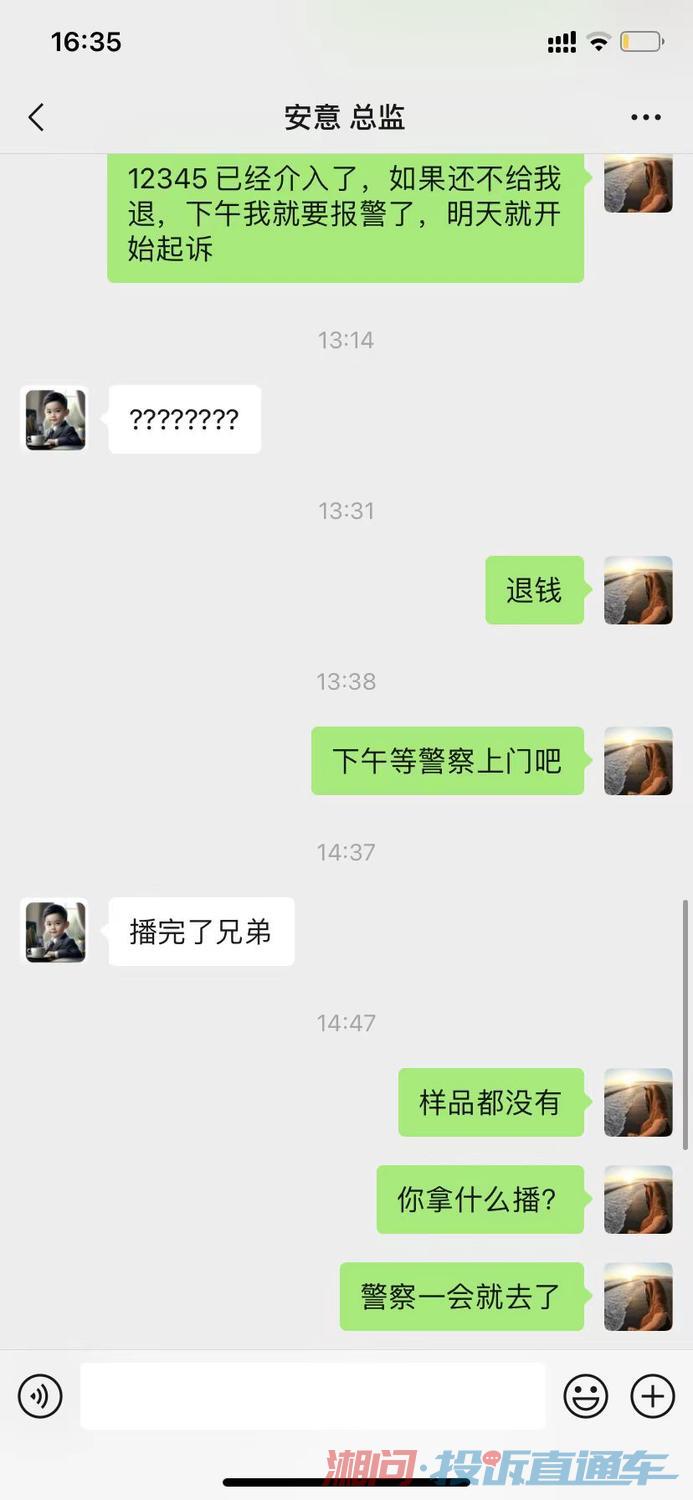This screenshot has height=1500, width=693.
Task: Go back from the 安意 总监 chat
Action: [37, 117]
